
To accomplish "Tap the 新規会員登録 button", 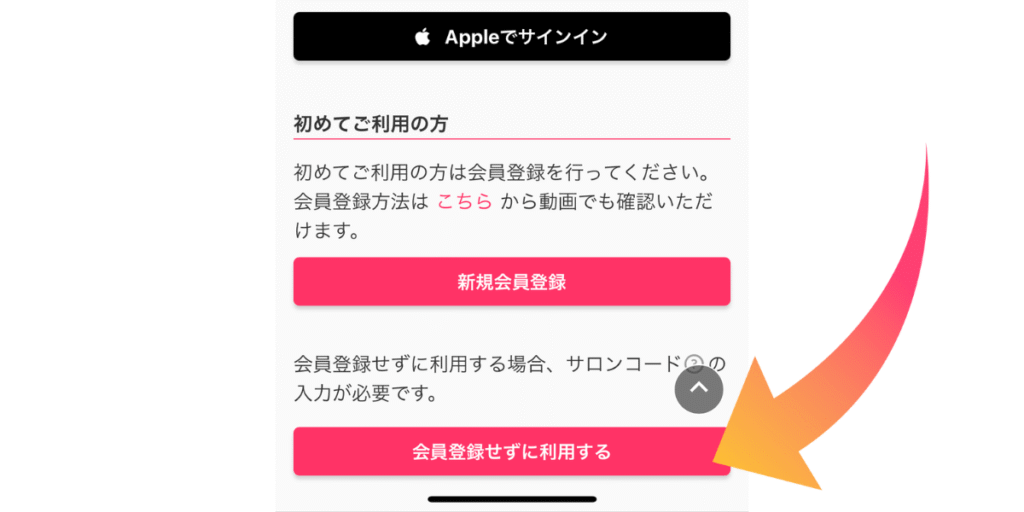I will coord(511,282).
